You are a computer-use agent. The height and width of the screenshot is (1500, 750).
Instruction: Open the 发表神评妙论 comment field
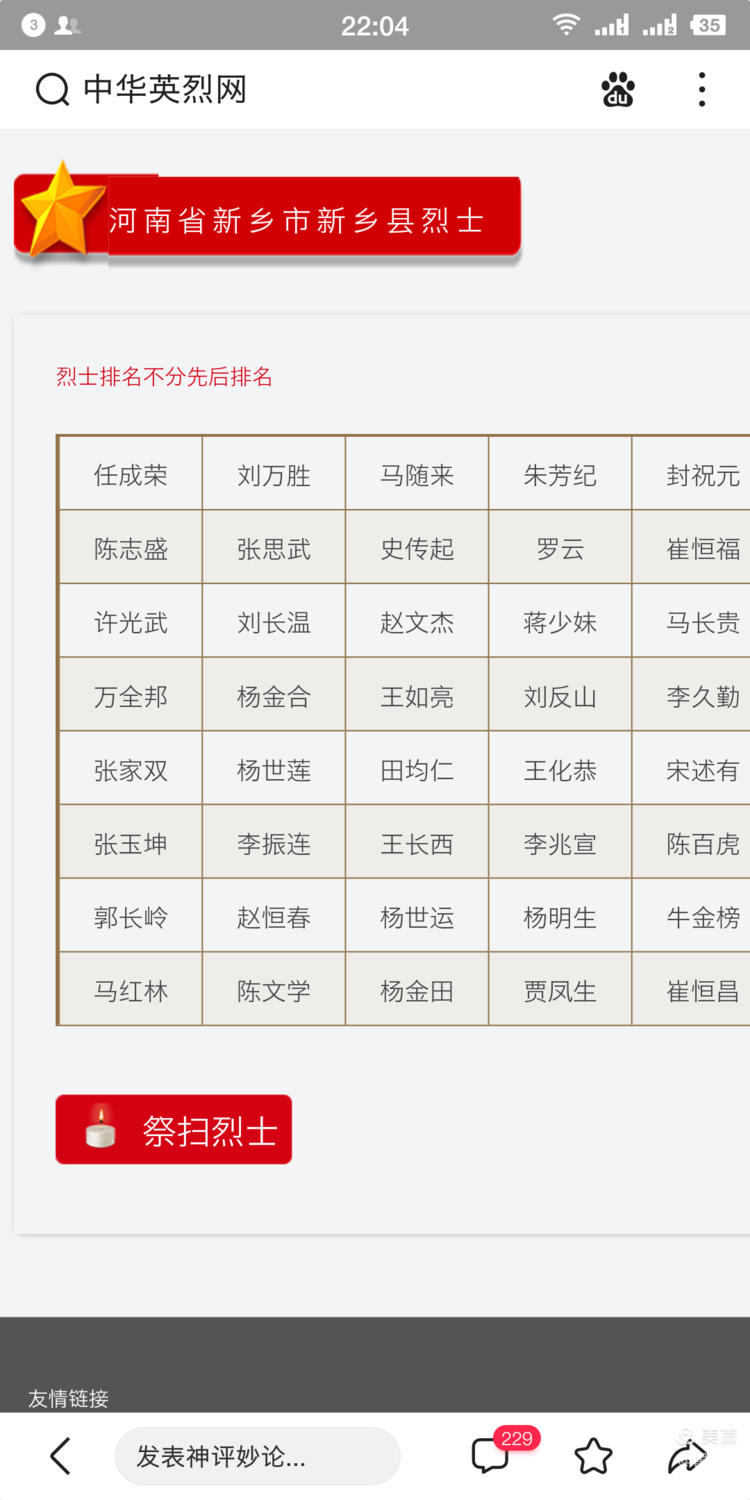point(257,1456)
